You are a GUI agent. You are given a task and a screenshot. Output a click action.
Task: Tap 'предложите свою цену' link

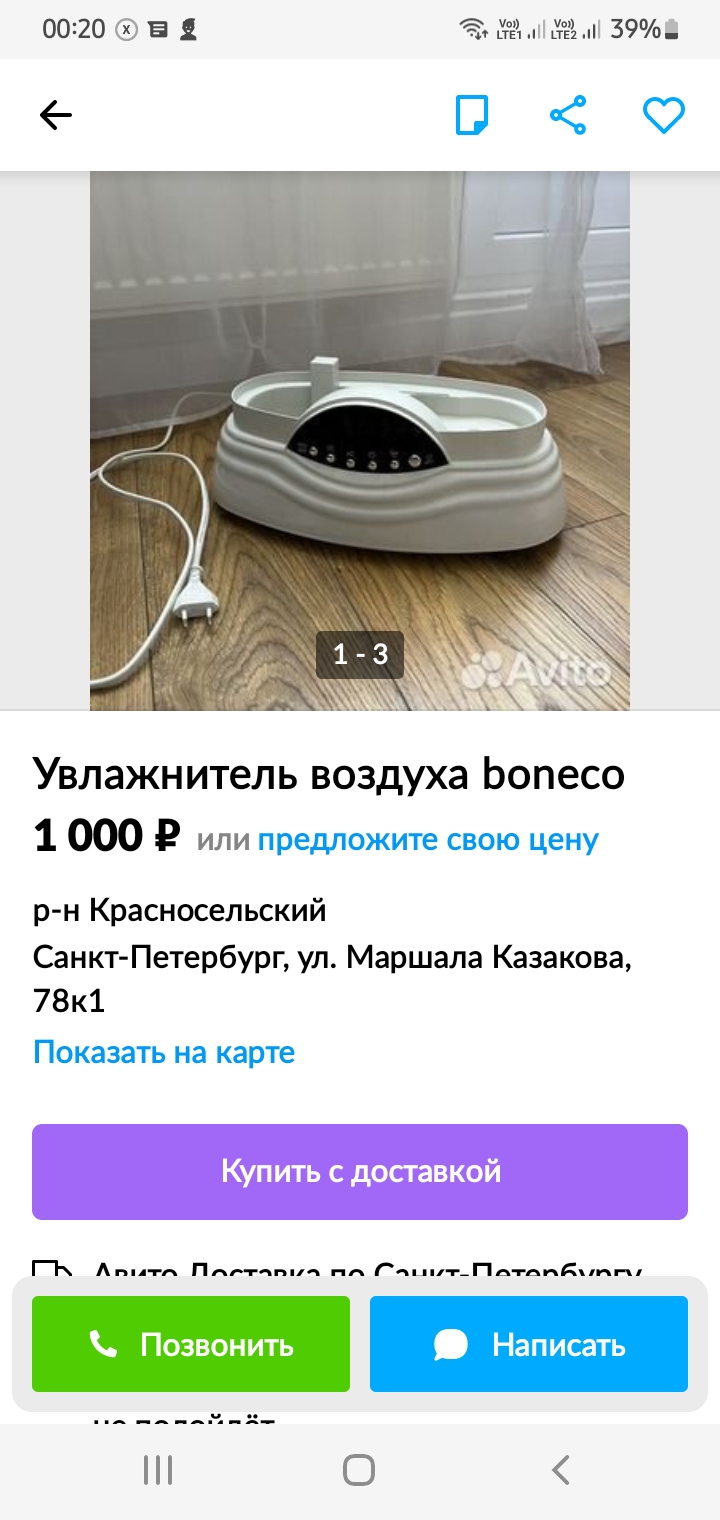[428, 839]
